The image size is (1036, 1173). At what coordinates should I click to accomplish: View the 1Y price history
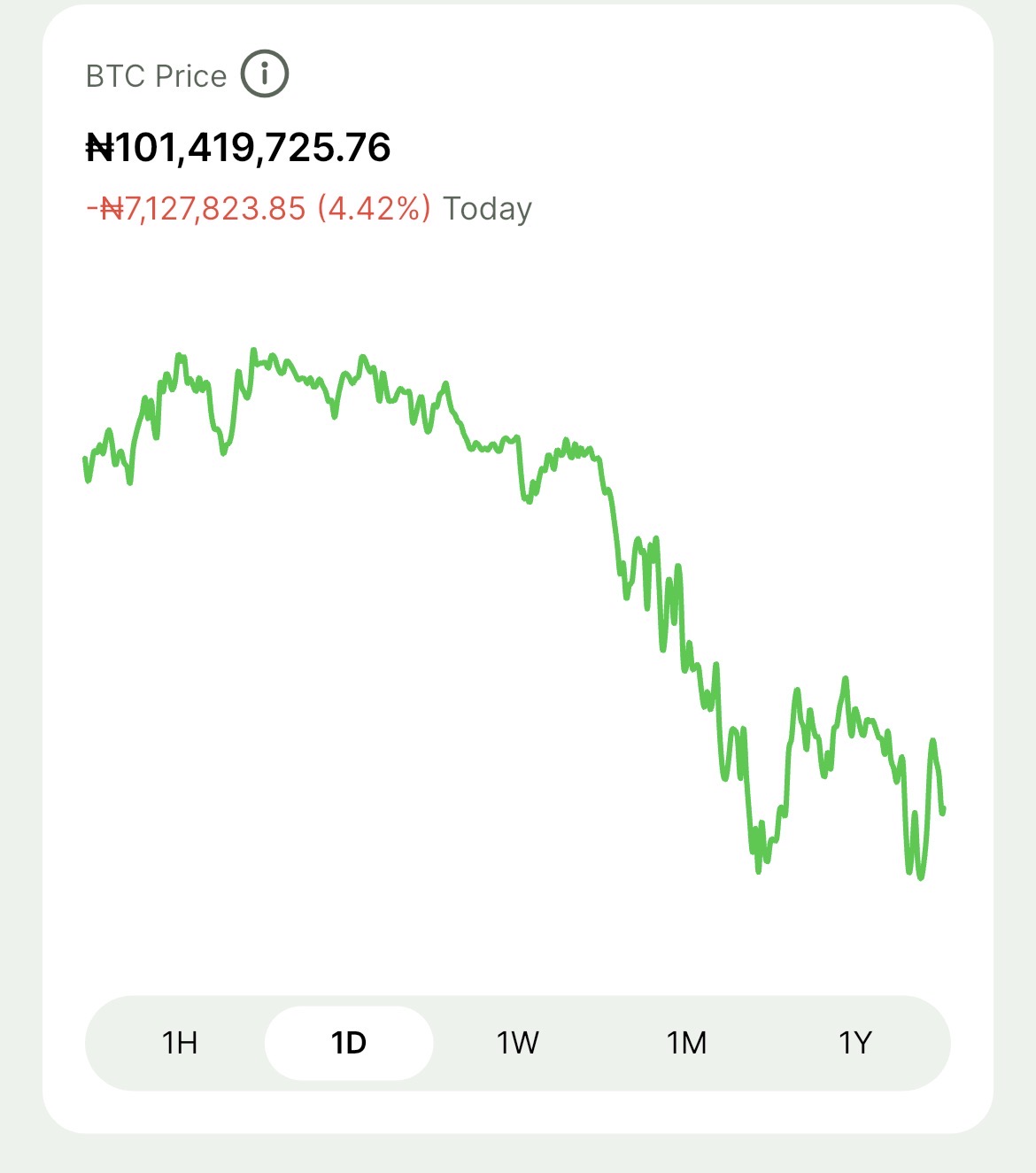click(x=855, y=1043)
